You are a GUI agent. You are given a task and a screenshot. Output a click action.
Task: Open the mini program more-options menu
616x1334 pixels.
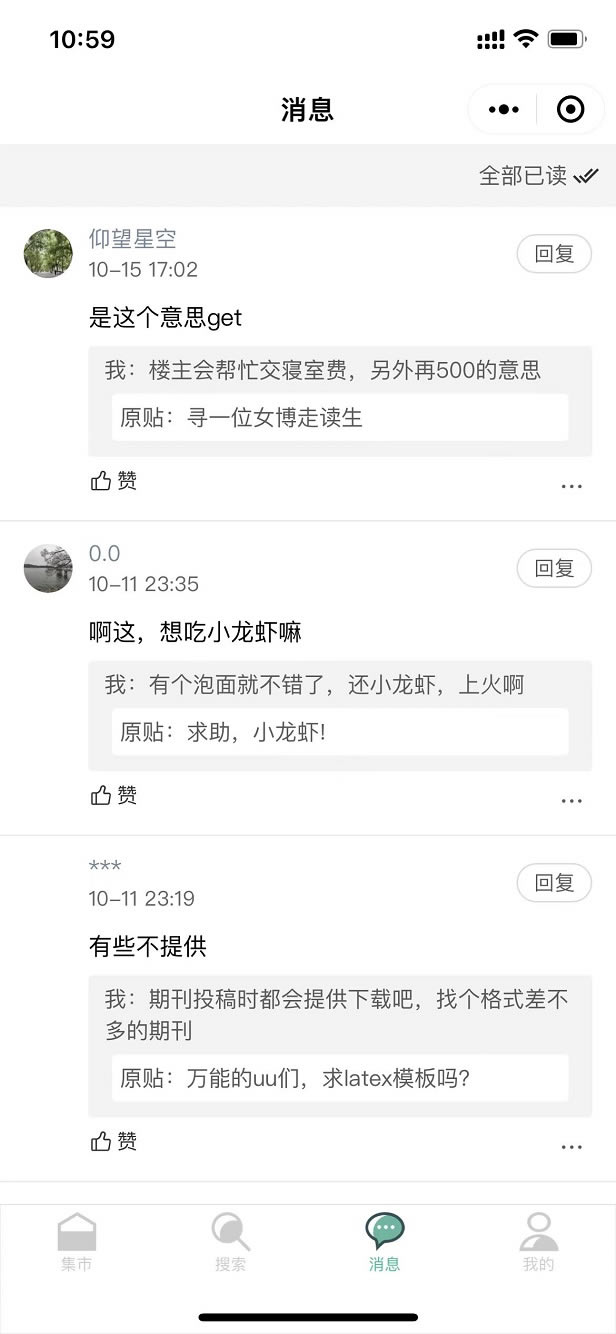(x=503, y=109)
